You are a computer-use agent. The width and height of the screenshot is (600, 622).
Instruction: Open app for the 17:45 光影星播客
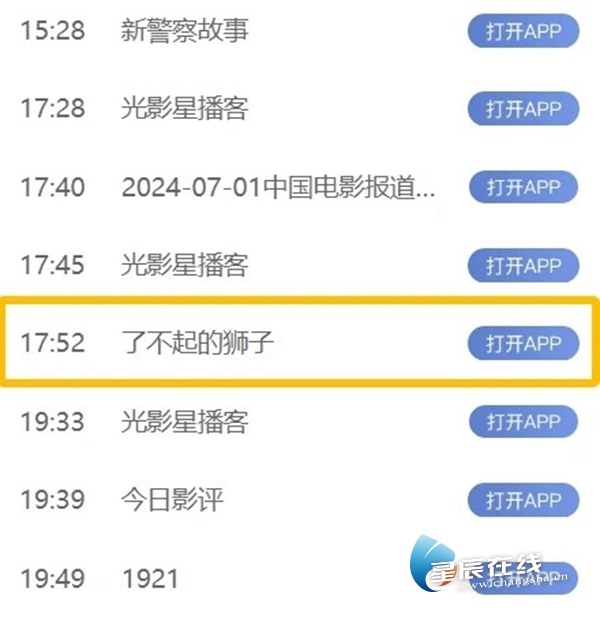pos(523,265)
